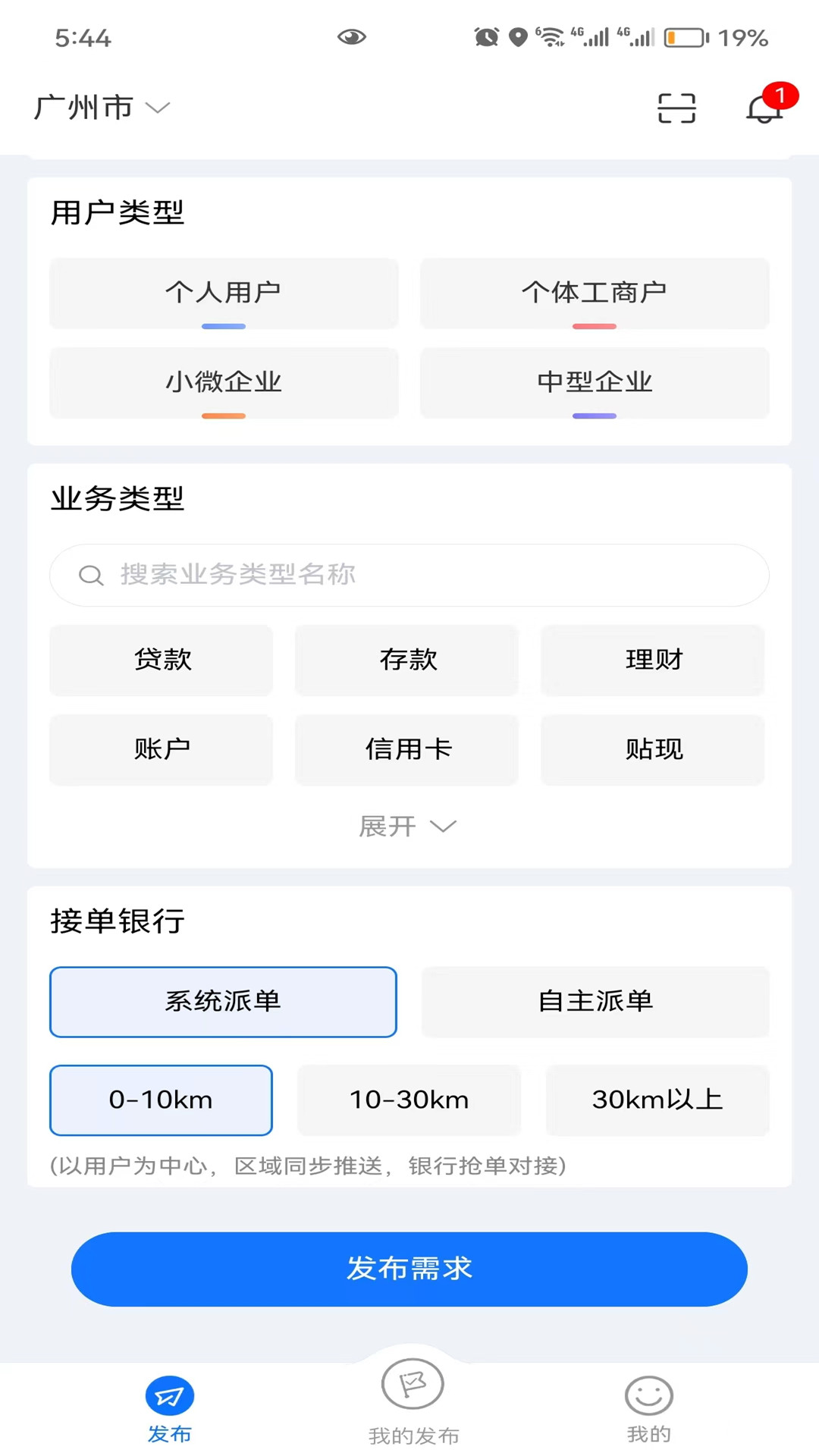Select 自主派单 dispatch mode

point(595,1001)
